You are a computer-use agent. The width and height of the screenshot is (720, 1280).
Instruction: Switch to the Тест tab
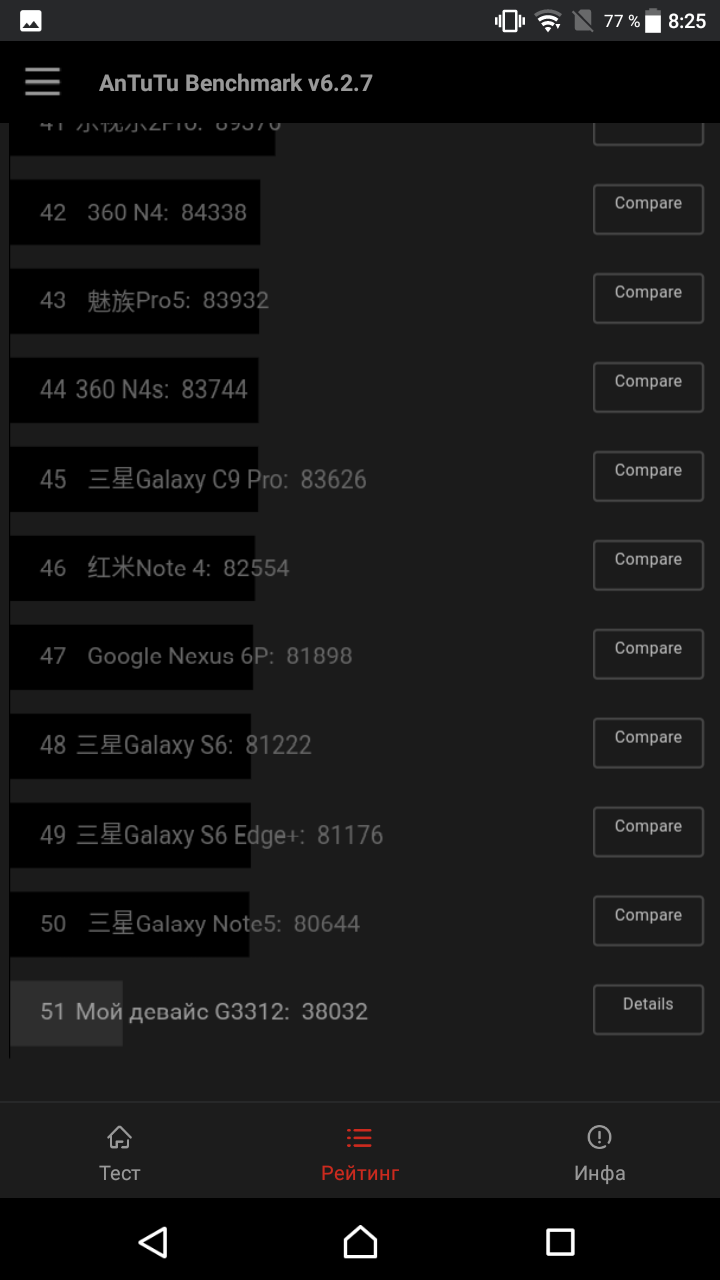pyautogui.click(x=120, y=1153)
